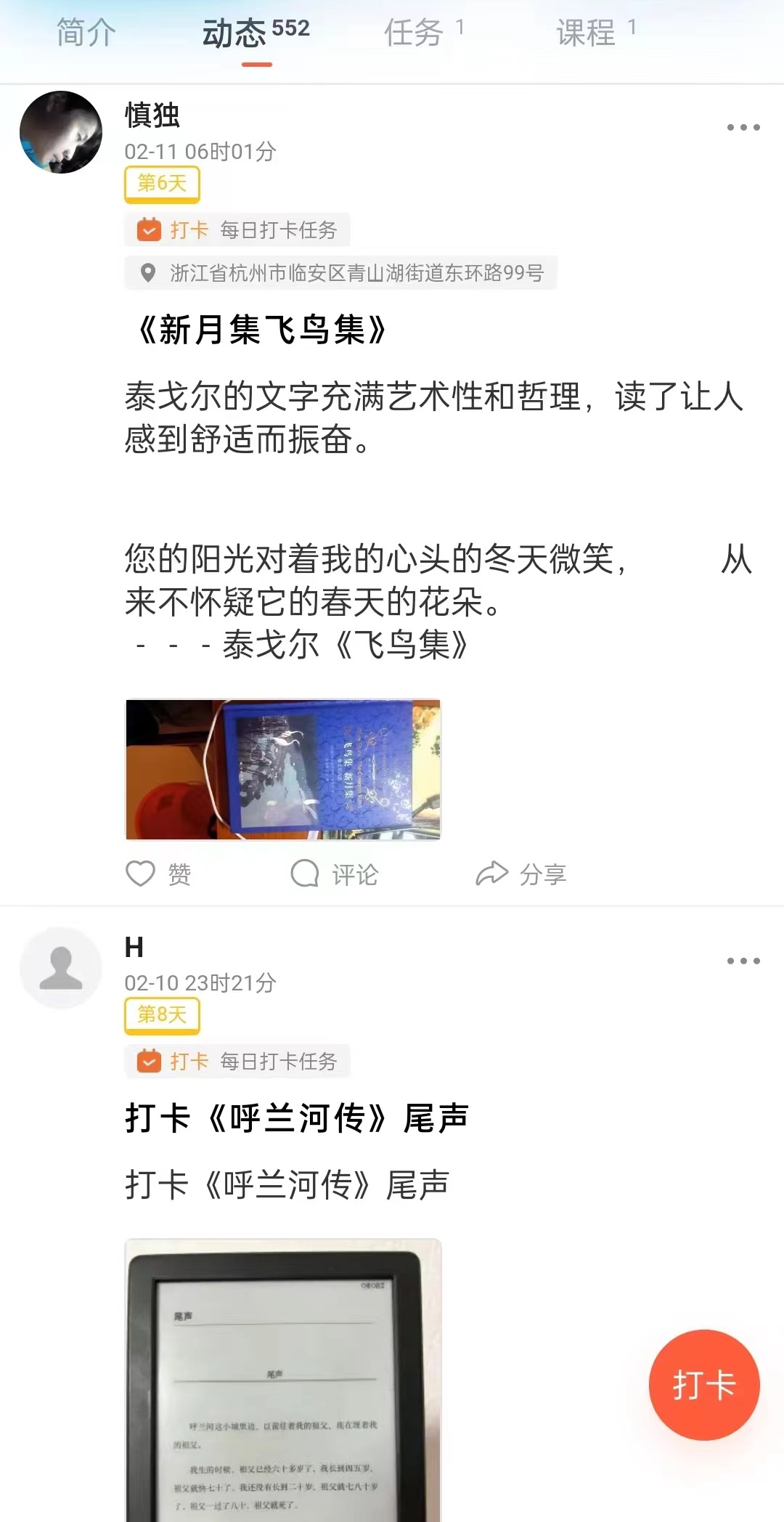Switch to the 简介 tab
784x1522 pixels.
86,33
